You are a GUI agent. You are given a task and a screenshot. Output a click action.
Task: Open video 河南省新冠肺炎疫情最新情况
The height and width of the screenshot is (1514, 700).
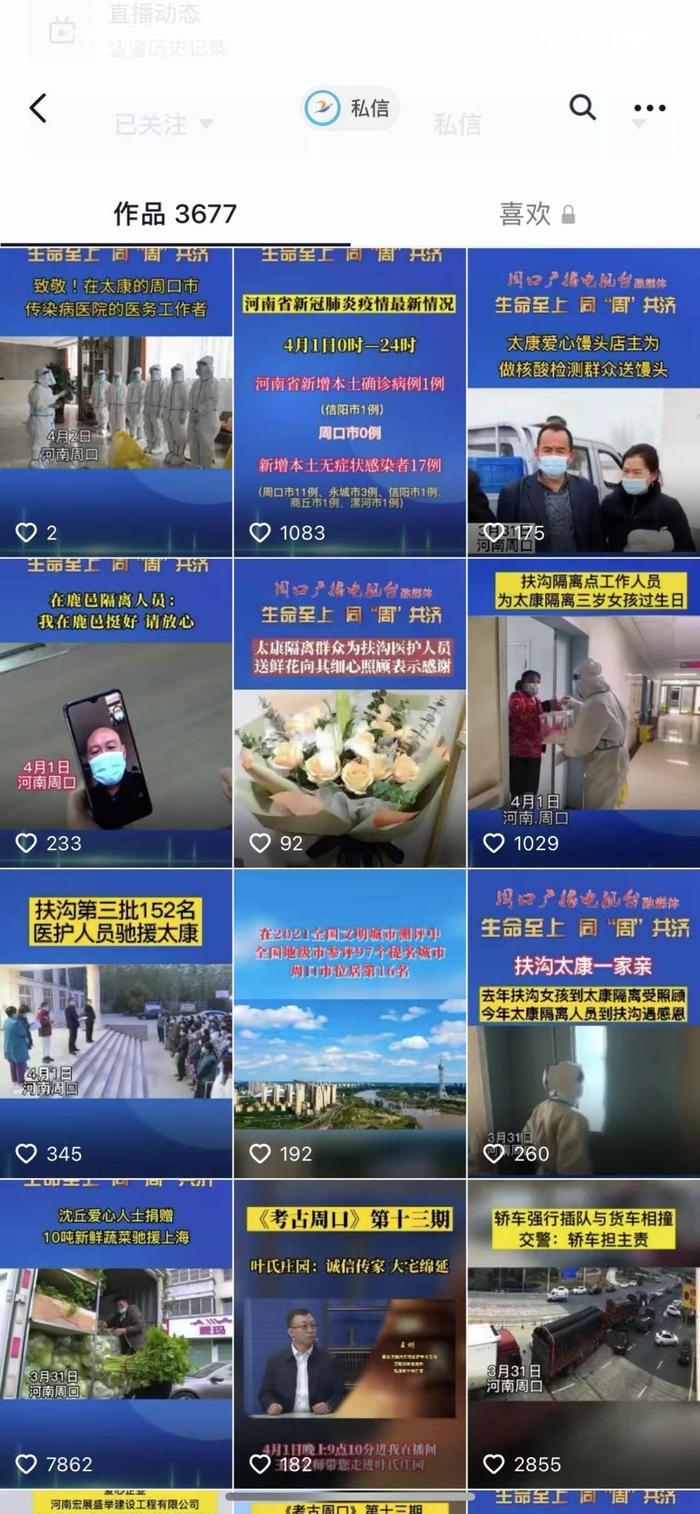(350, 400)
